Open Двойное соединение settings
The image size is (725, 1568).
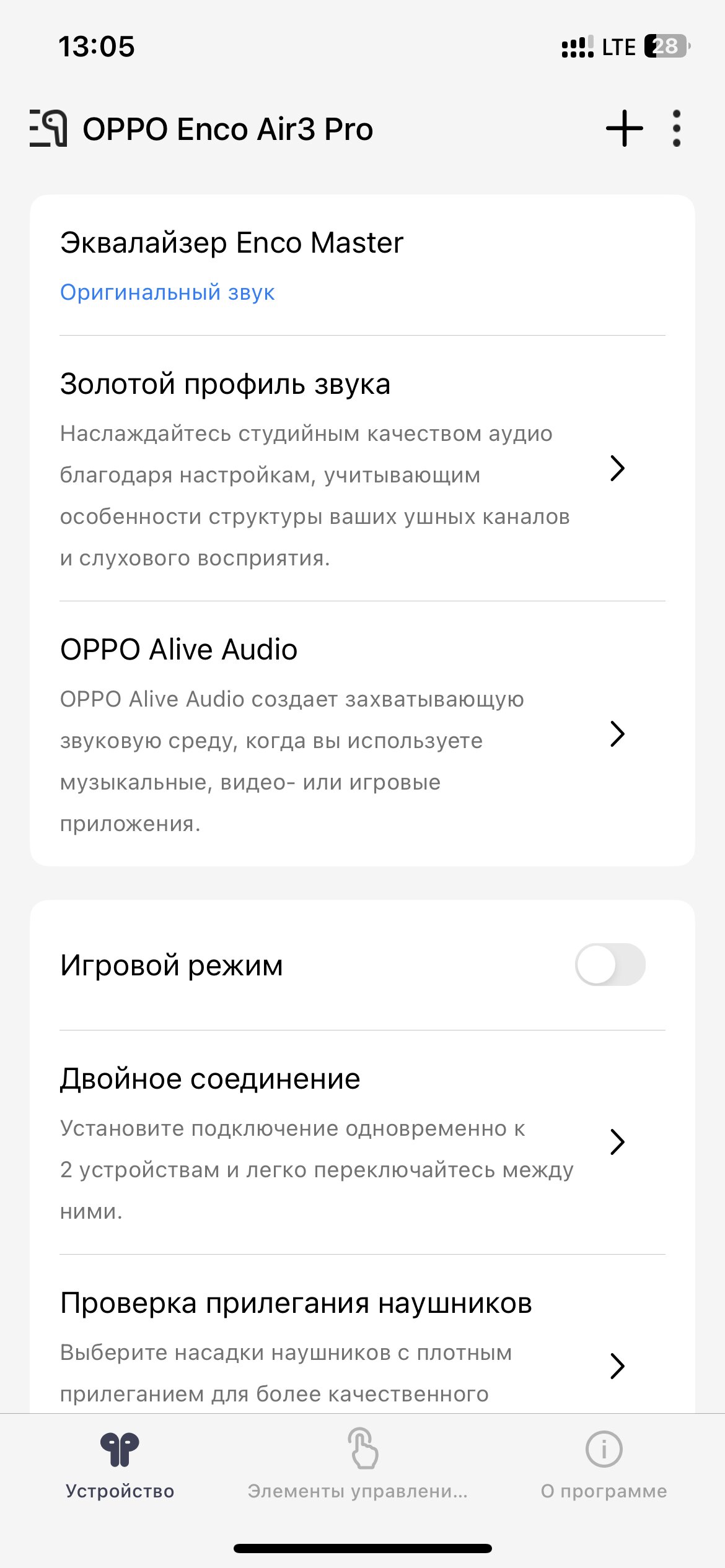point(362,1143)
